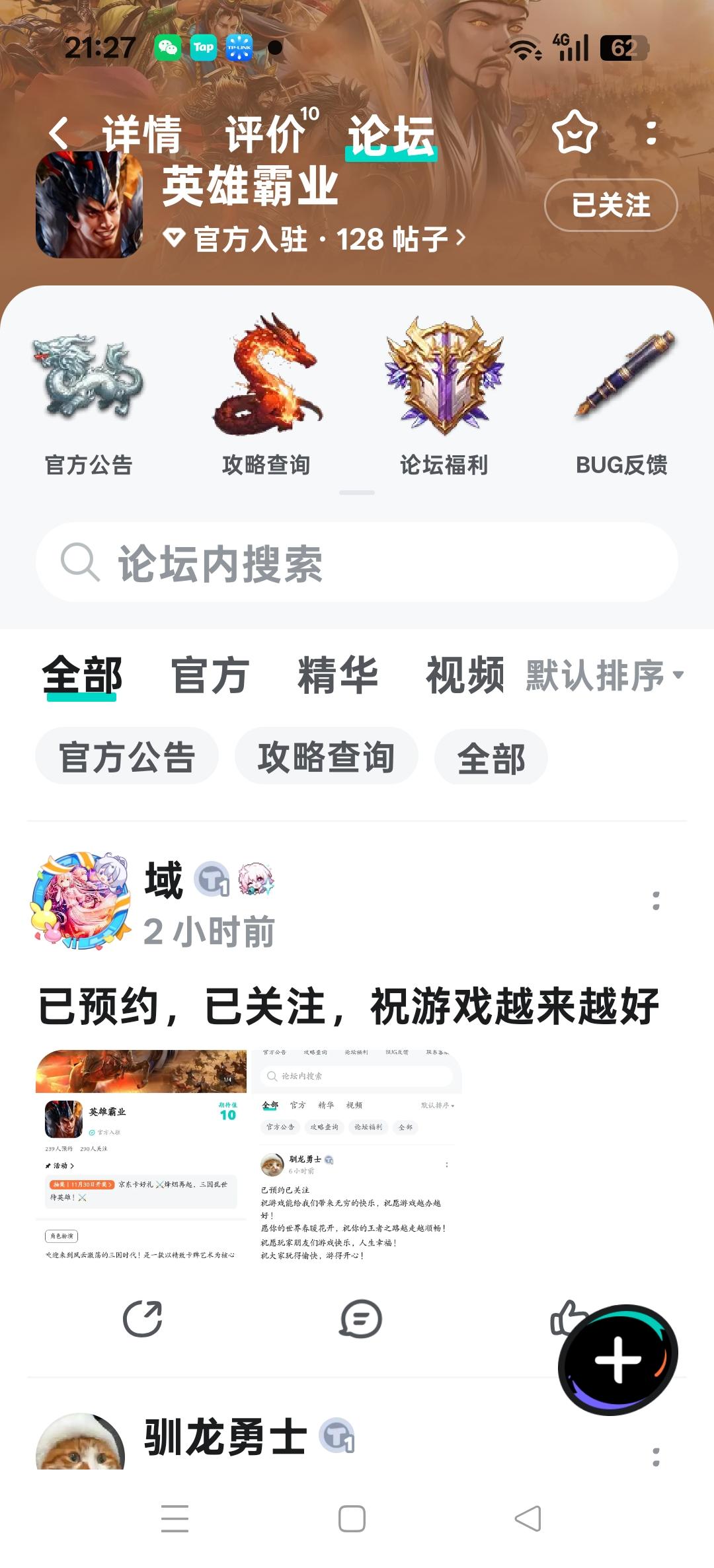Select the 精华 filter to show featured posts

pos(336,675)
